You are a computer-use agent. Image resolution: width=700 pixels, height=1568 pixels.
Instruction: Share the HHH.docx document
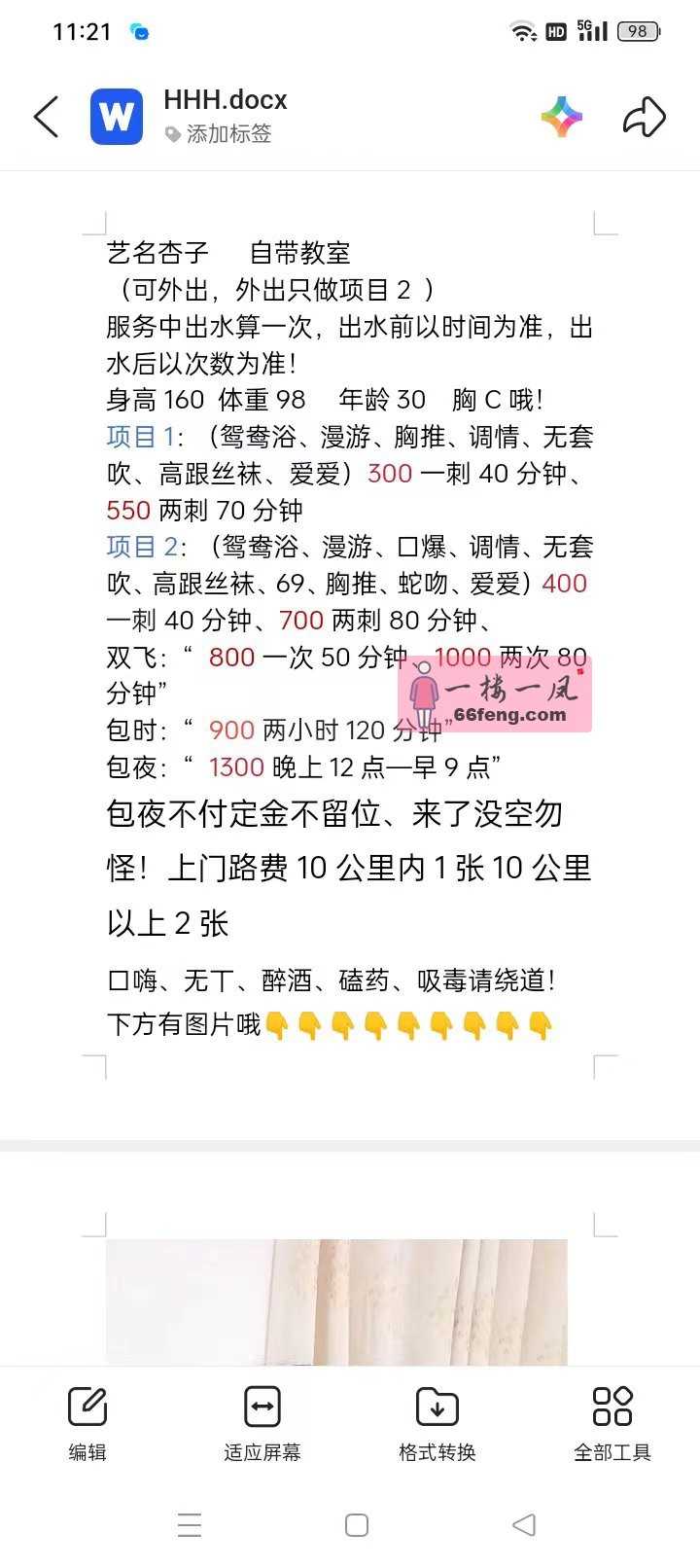click(644, 117)
